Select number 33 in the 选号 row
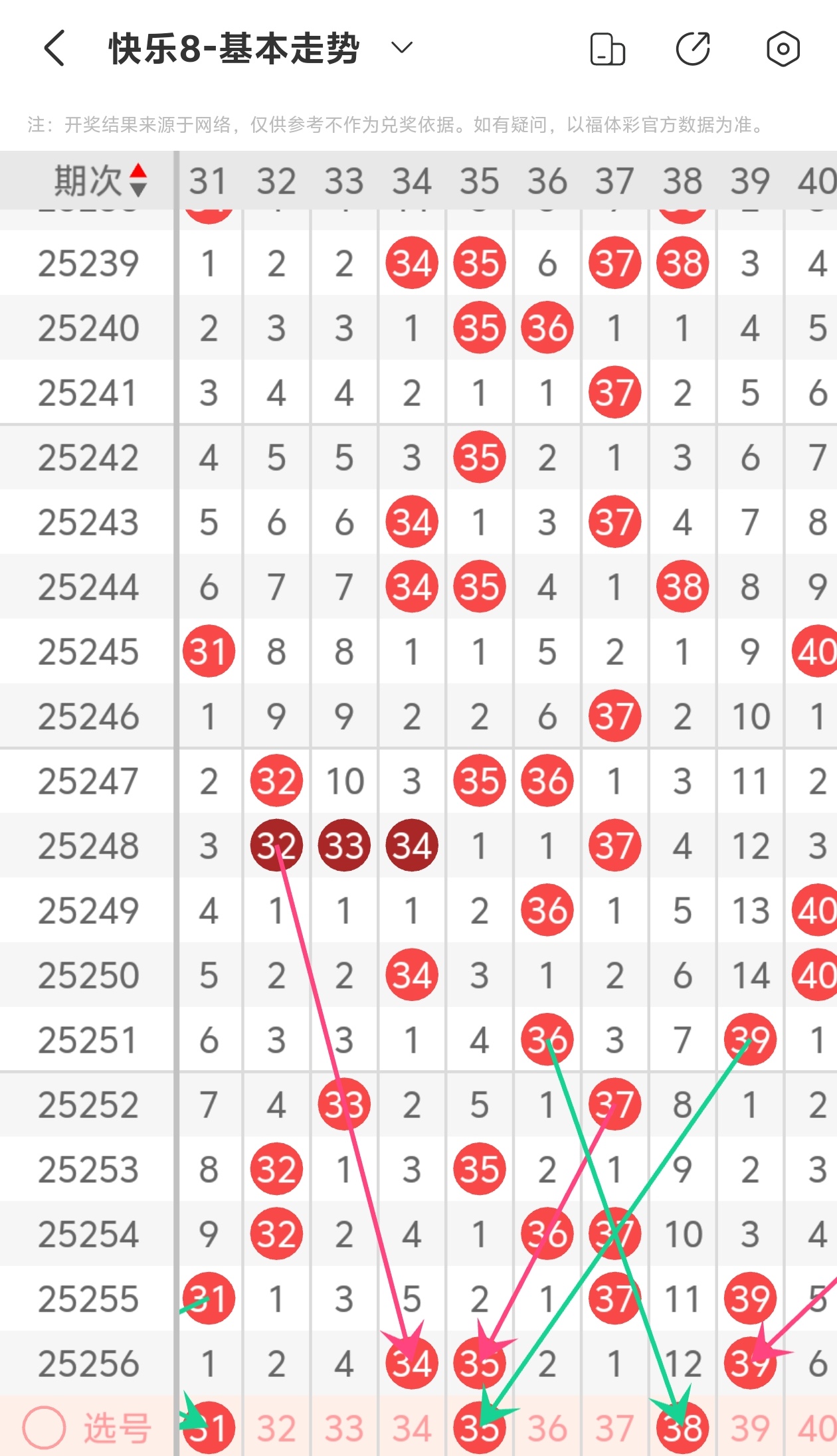837x1456 pixels. click(344, 1428)
